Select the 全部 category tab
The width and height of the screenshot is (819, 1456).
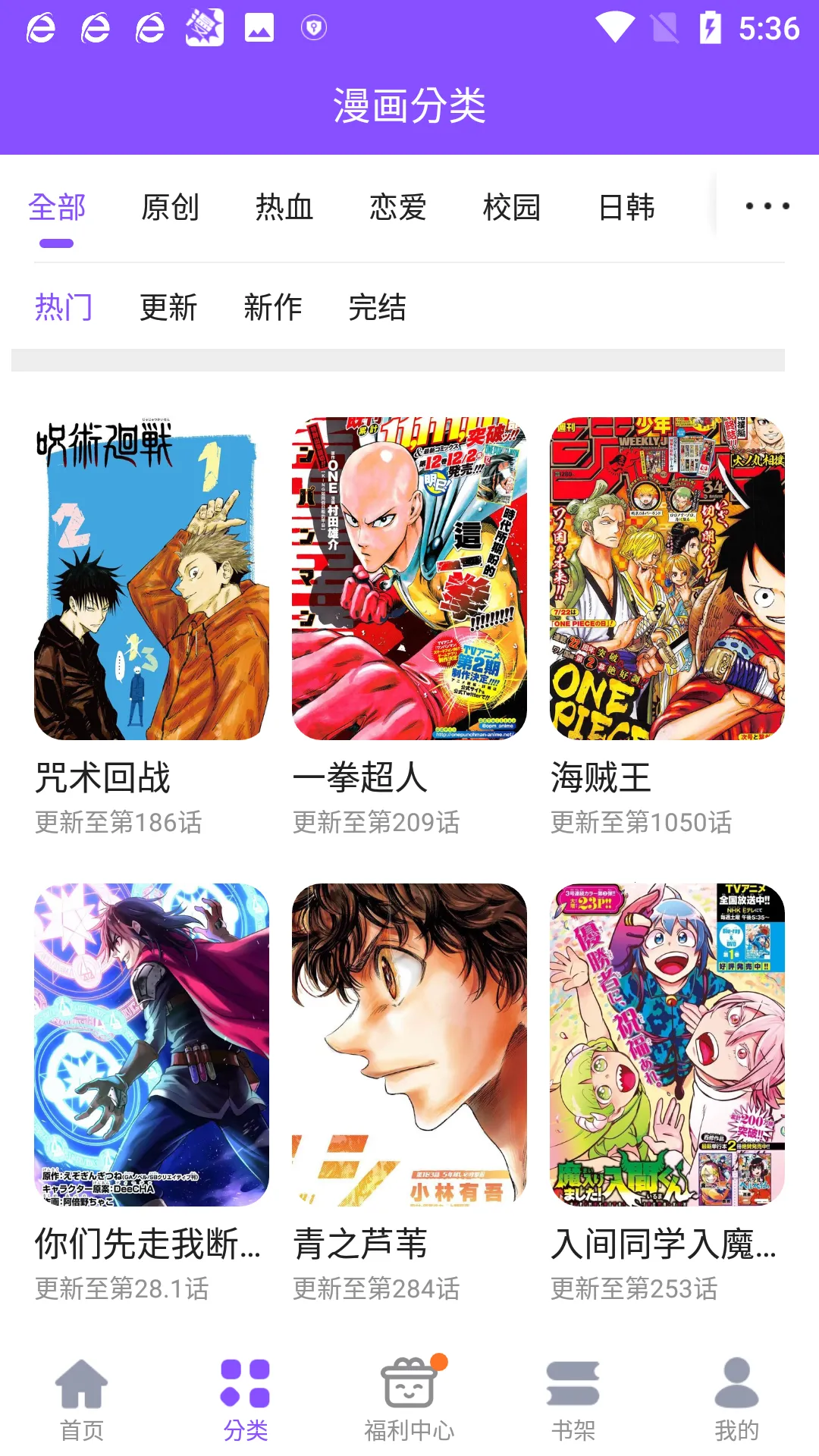point(57,208)
